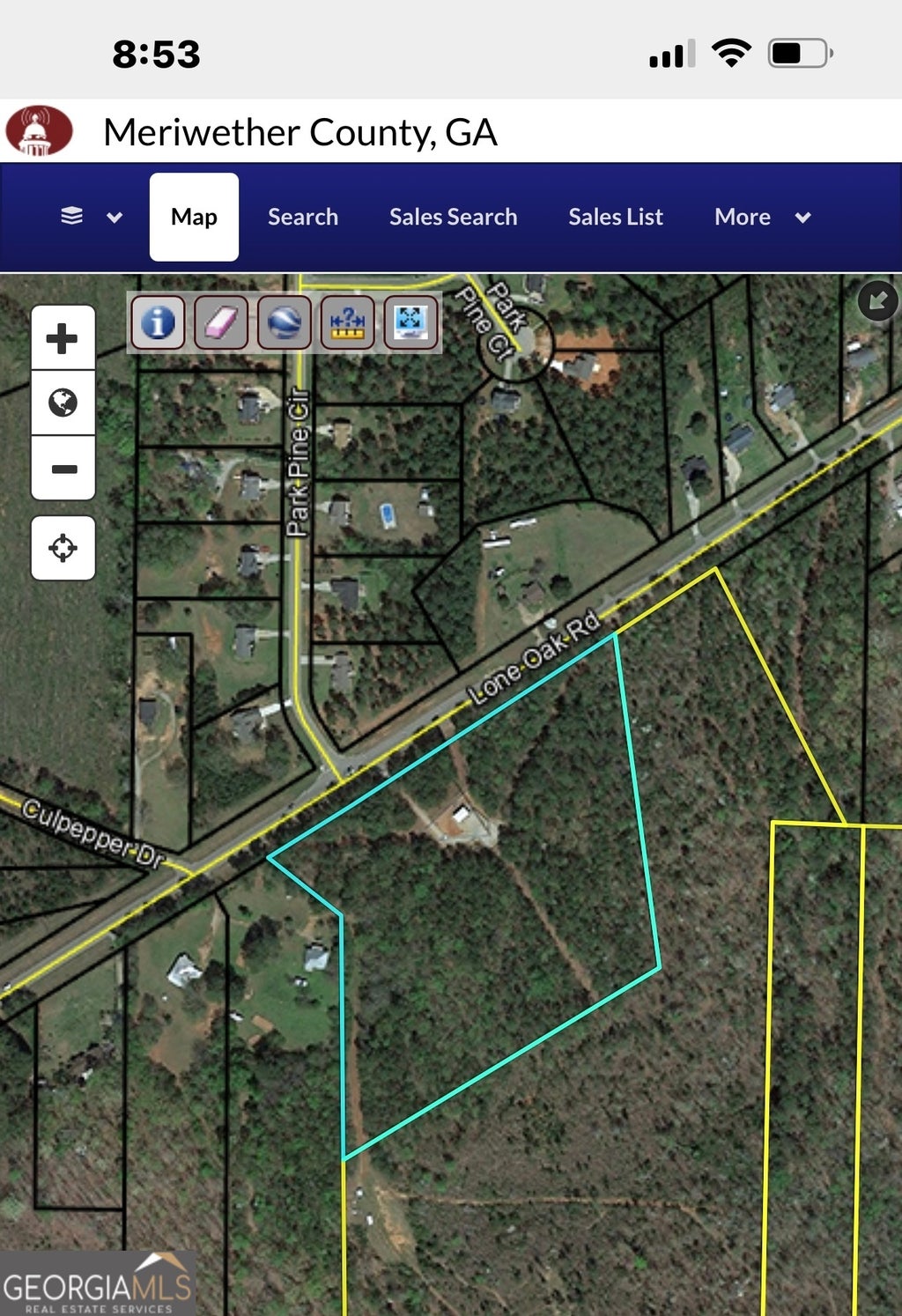Open the earth globe view tool
This screenshot has height=1316, width=902.
tap(285, 322)
